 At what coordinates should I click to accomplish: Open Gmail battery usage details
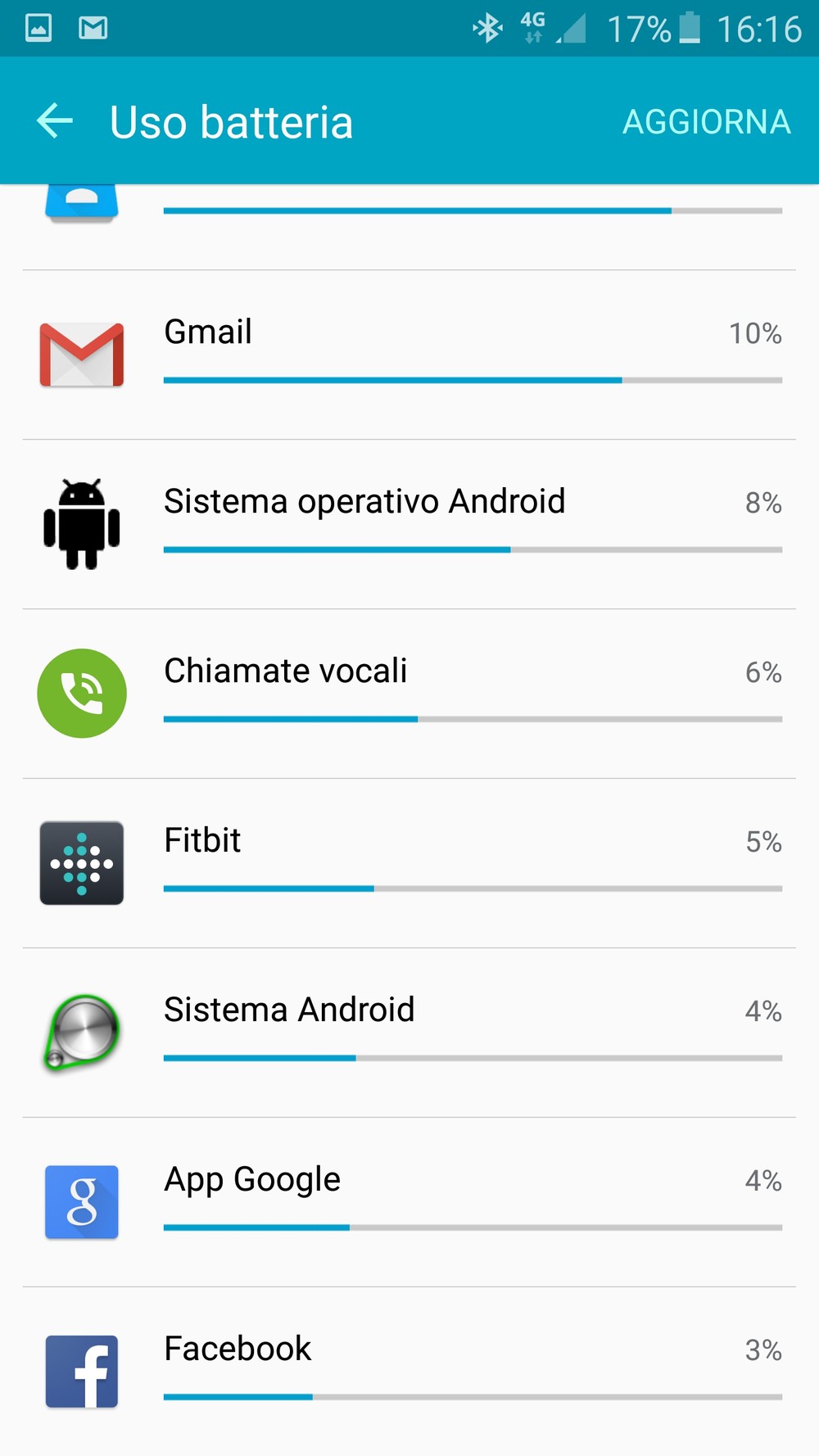pos(409,355)
